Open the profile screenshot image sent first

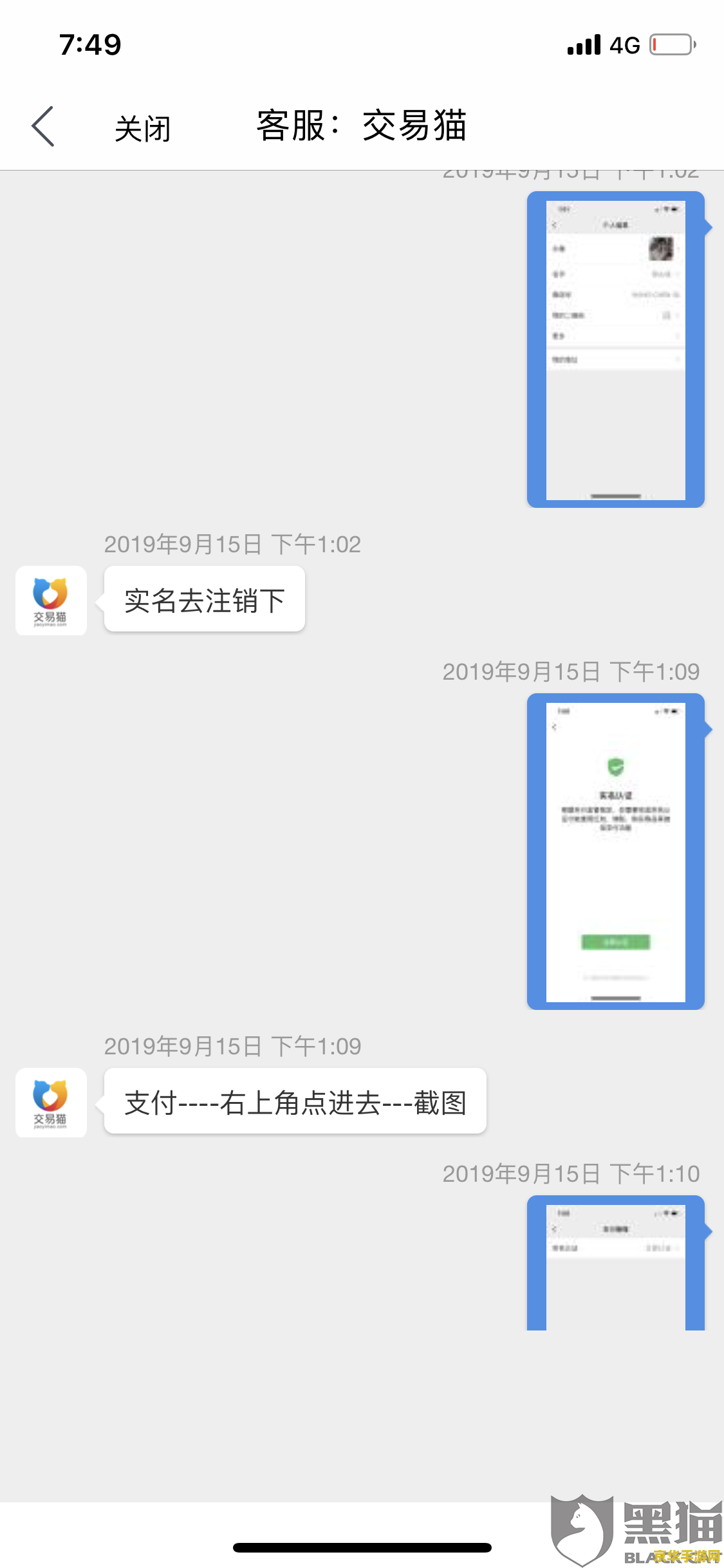pos(615,350)
